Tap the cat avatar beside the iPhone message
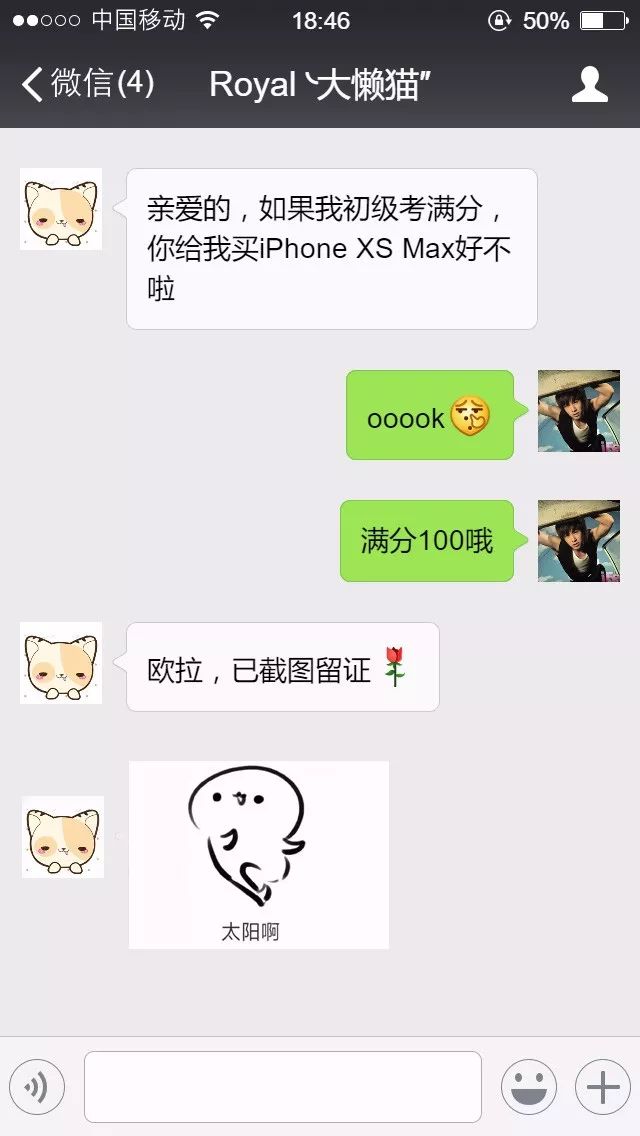The height and width of the screenshot is (1136, 640). (61, 209)
